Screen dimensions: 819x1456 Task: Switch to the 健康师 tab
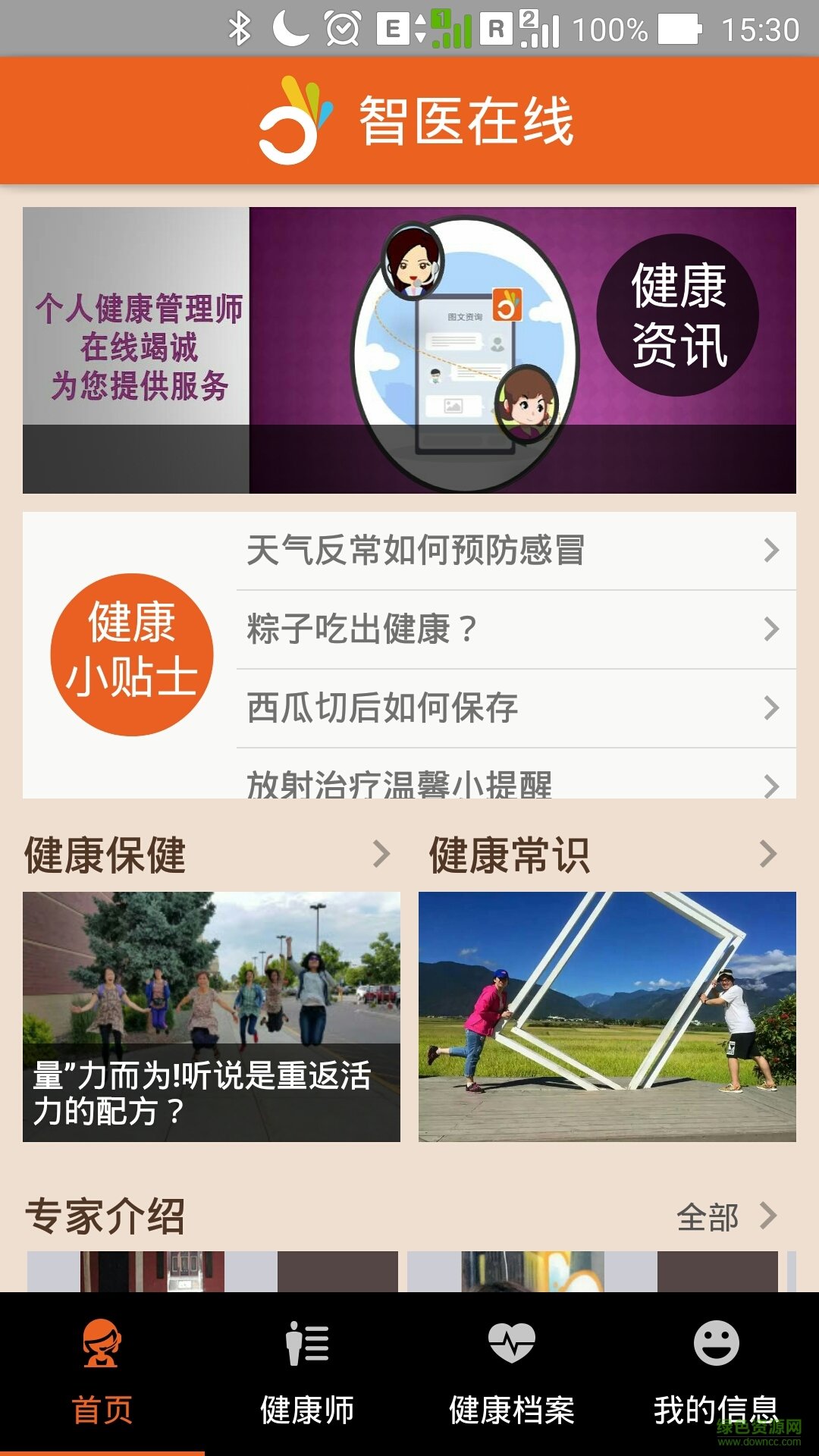click(307, 1373)
